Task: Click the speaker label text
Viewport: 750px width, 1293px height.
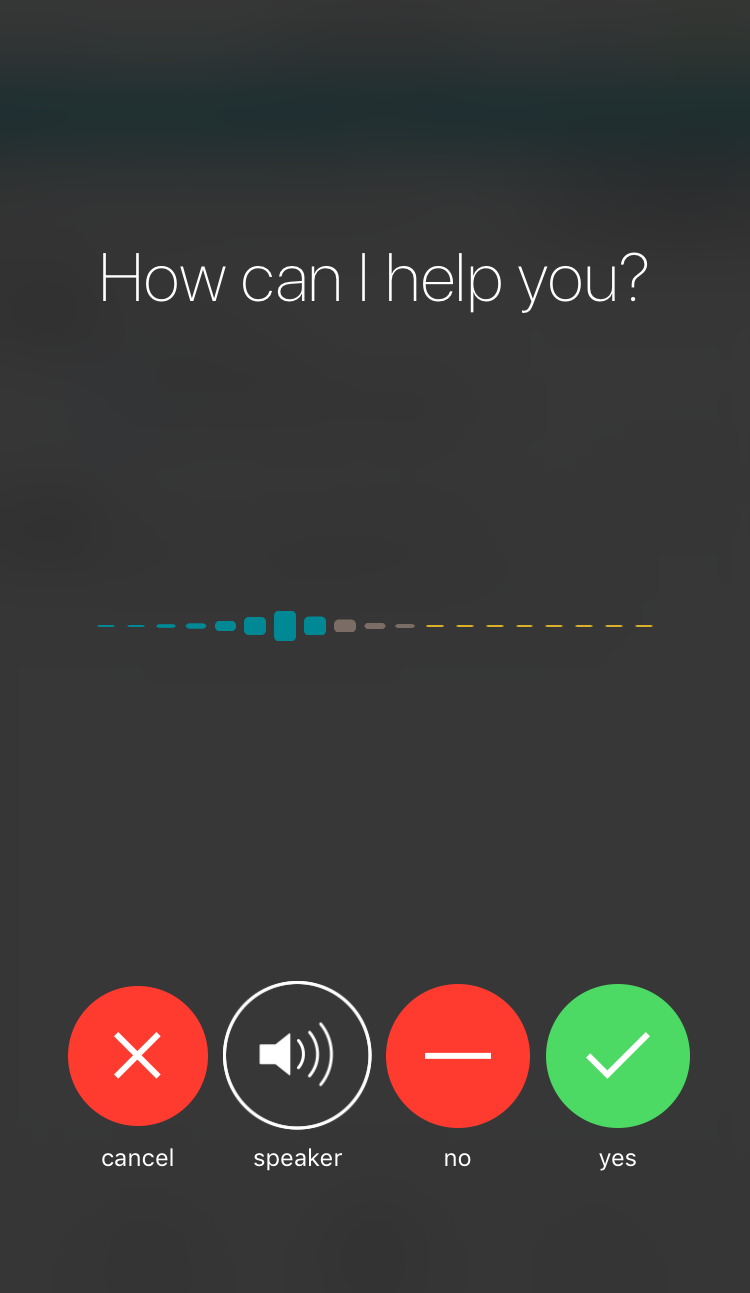Action: [x=297, y=1157]
